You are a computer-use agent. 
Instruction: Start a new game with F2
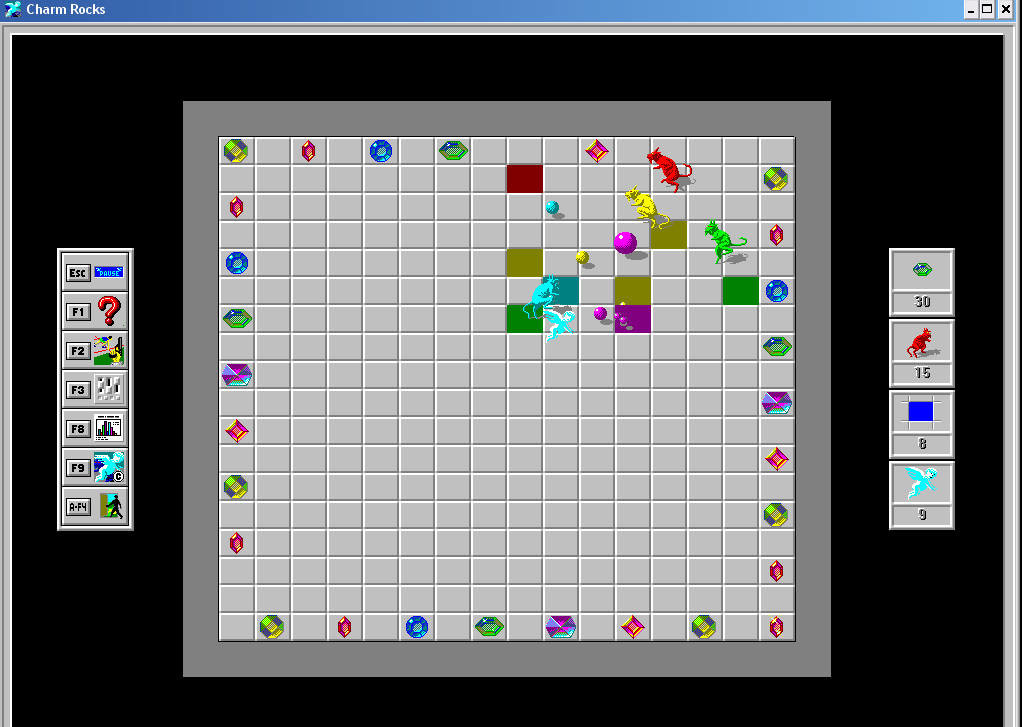click(95, 350)
